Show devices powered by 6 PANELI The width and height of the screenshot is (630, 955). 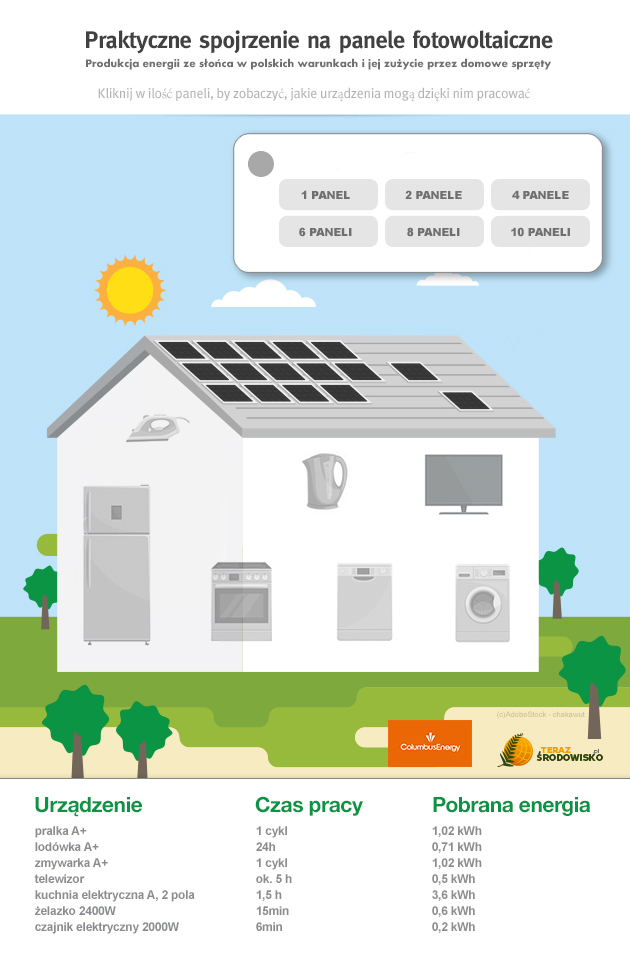point(328,231)
